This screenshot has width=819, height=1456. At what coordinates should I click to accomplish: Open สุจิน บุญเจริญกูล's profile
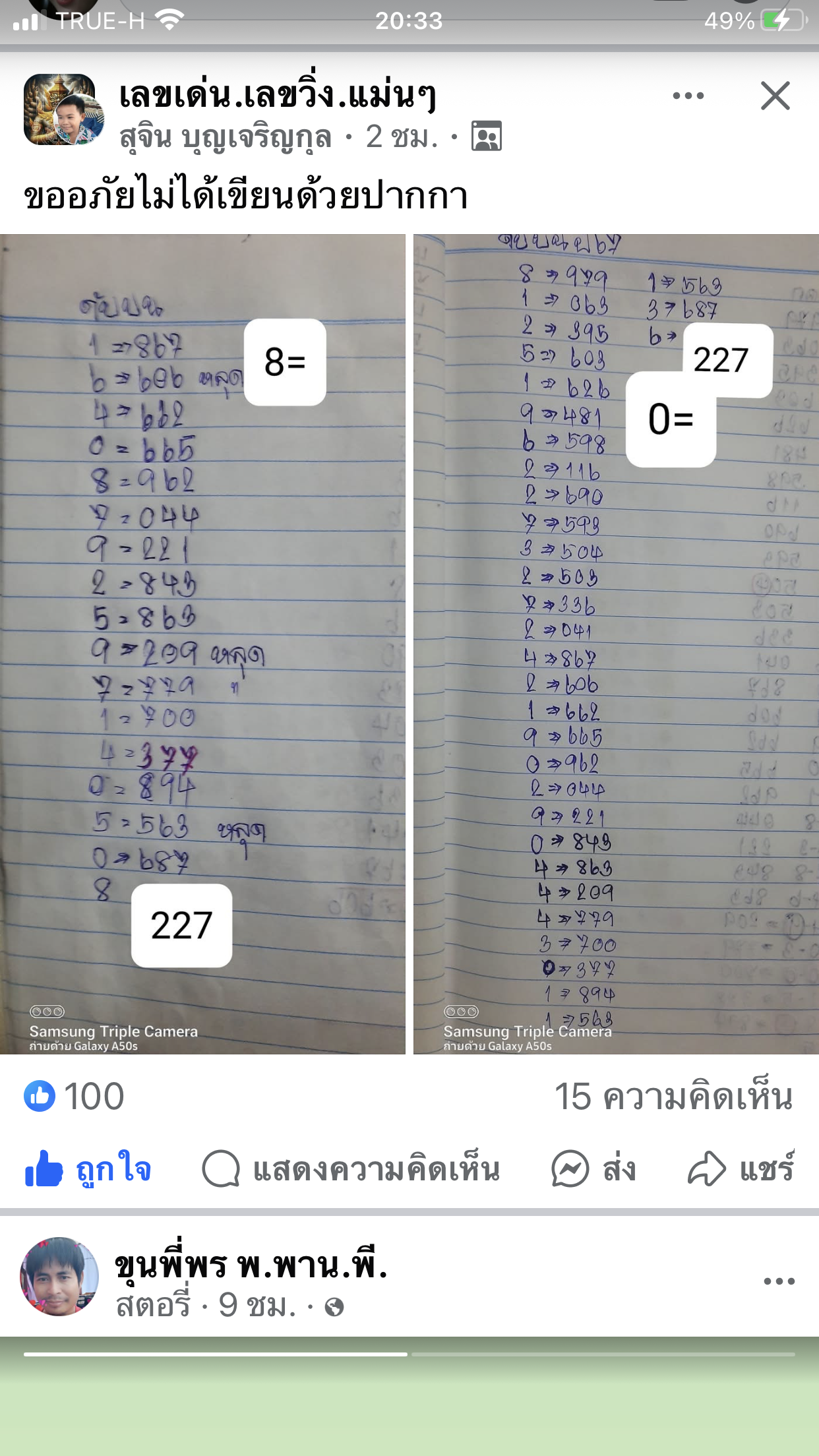coord(225,137)
